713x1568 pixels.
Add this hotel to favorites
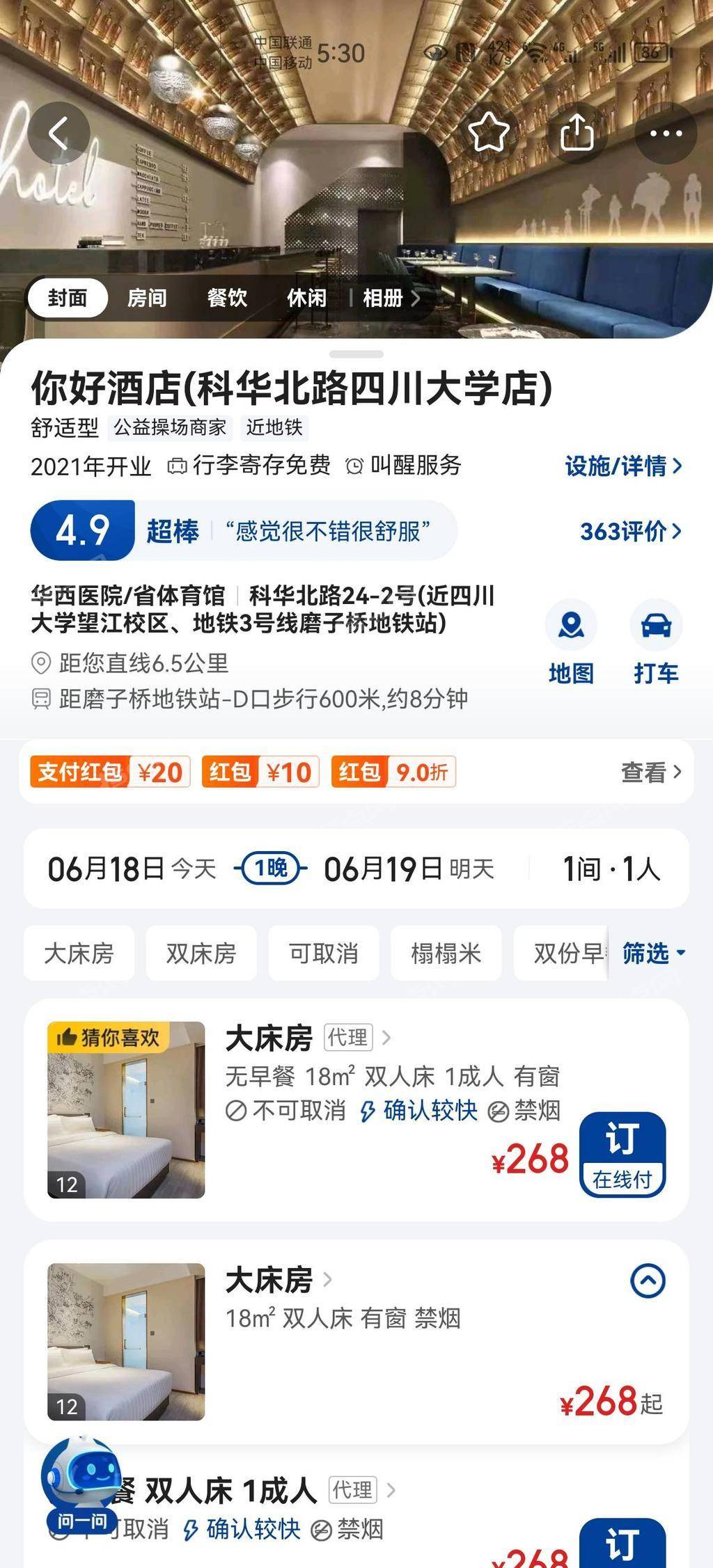(488, 132)
